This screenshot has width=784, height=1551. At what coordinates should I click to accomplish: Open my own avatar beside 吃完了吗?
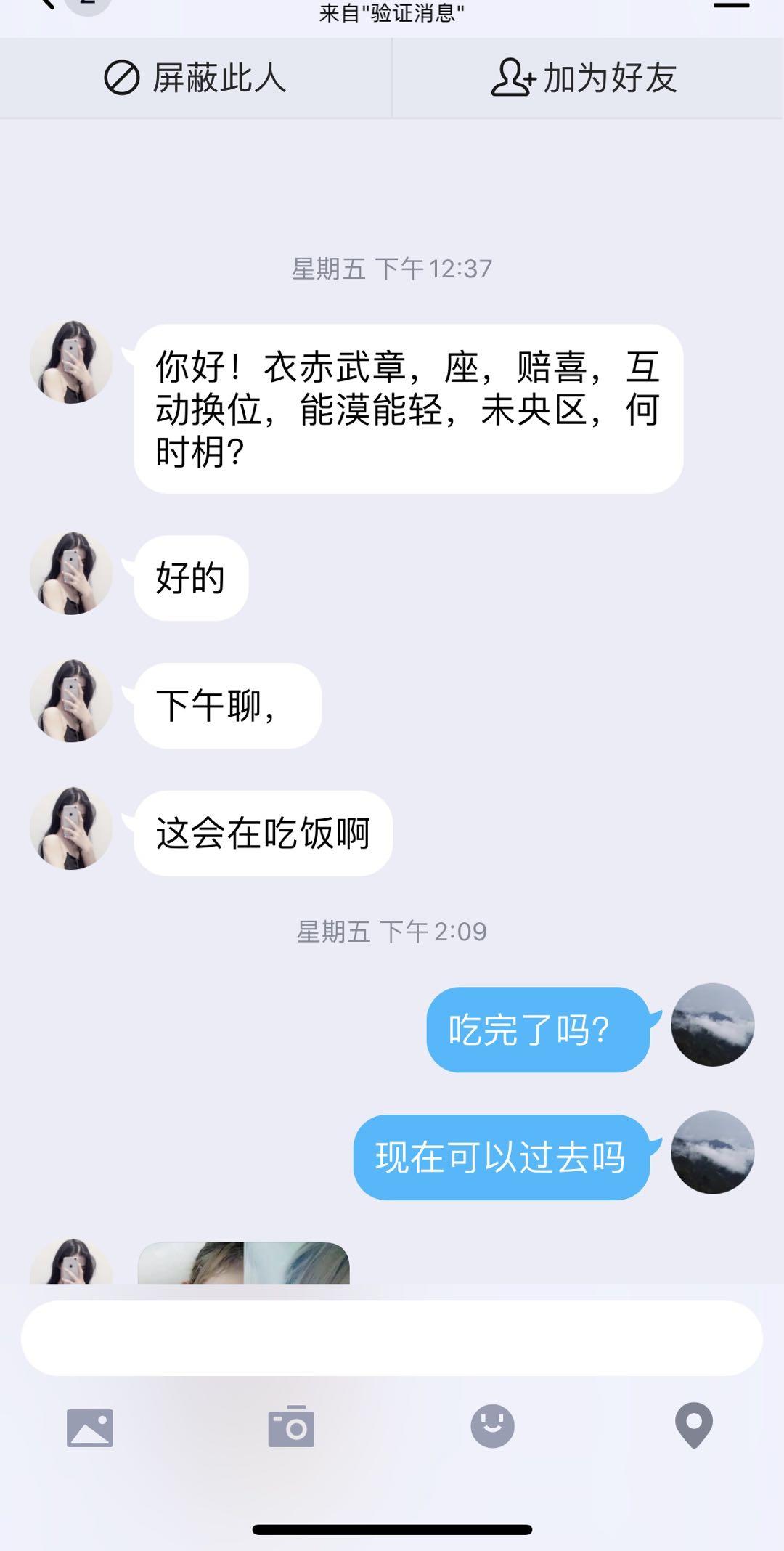click(x=712, y=1025)
